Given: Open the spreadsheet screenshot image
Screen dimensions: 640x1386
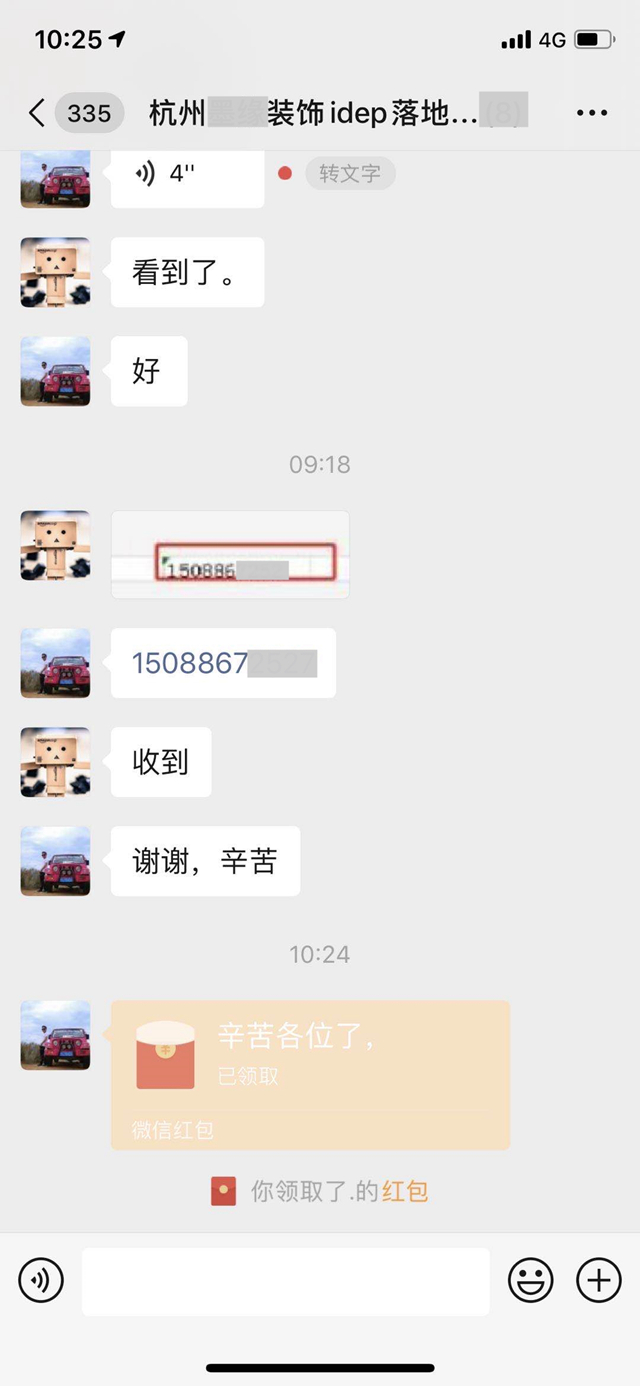Looking at the screenshot, I should click(230, 555).
